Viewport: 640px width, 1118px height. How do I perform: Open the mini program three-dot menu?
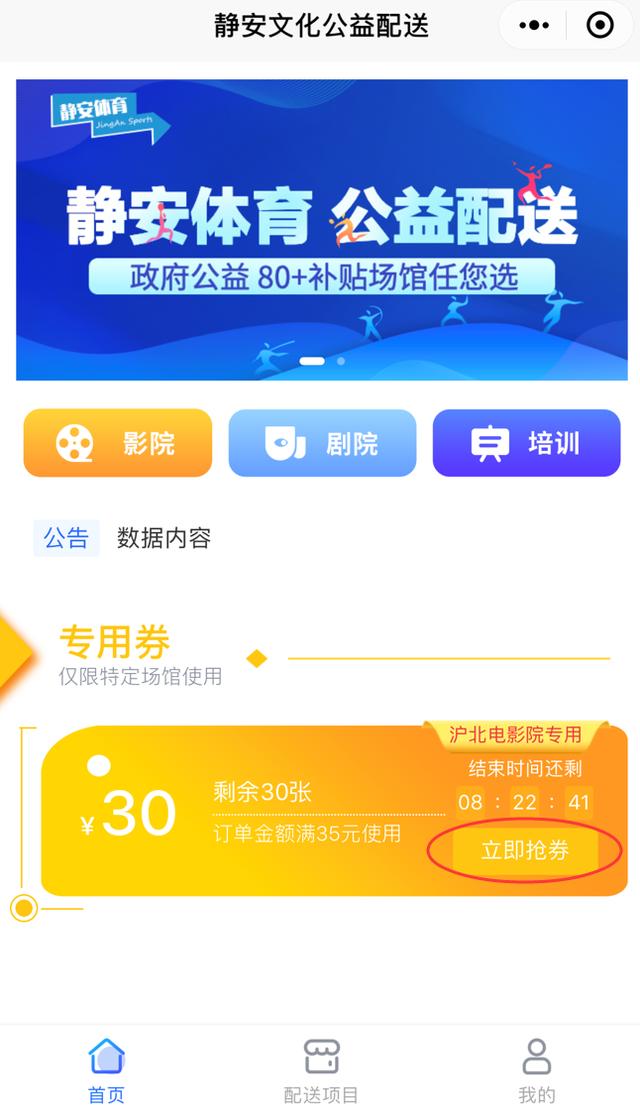(538, 26)
